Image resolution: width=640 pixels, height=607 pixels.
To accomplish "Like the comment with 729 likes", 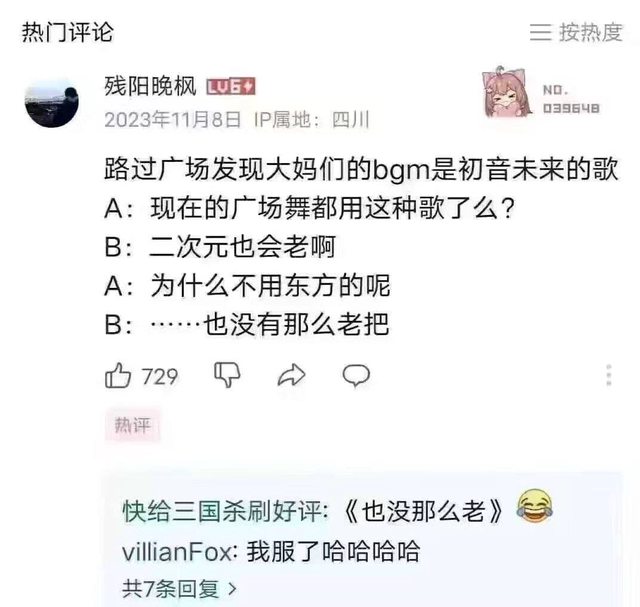I will (119, 376).
